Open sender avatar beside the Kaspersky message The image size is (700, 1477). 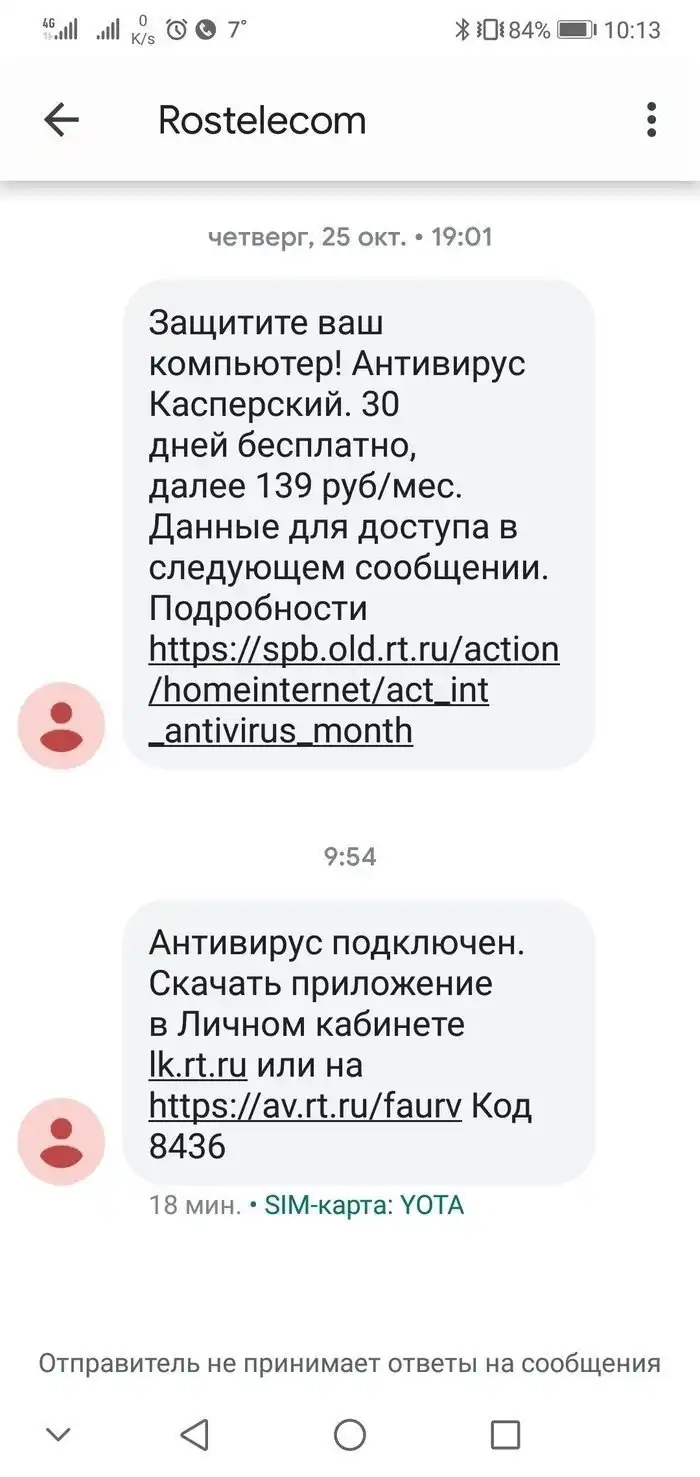(61, 725)
